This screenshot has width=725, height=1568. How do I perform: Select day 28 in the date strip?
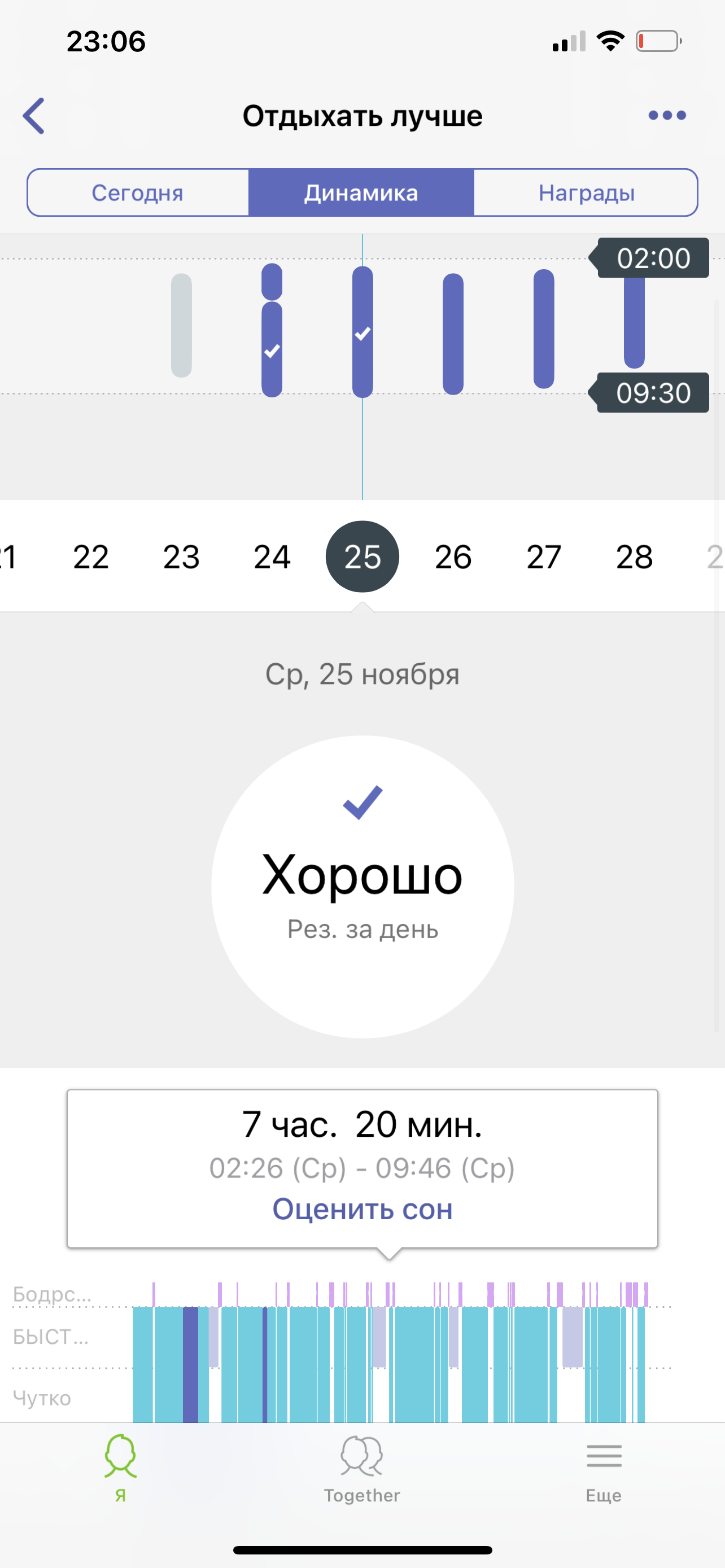pyautogui.click(x=634, y=557)
